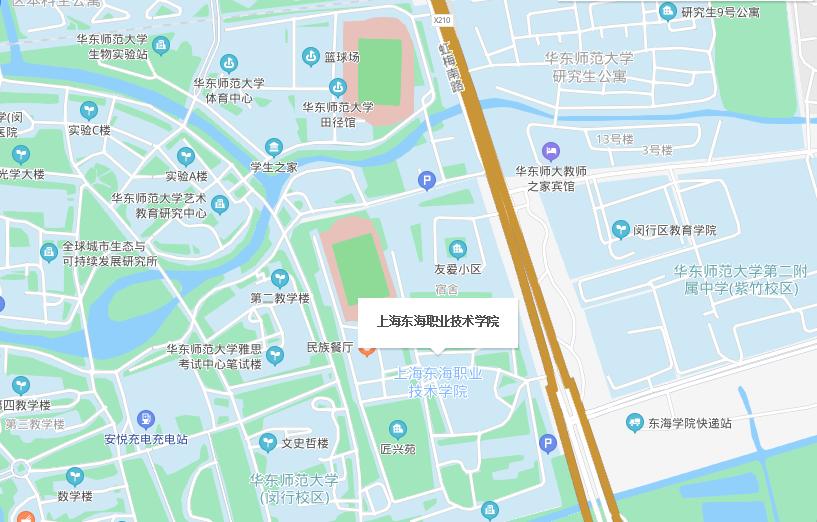Open the 第二教学楼 marker
The width and height of the screenshot is (817, 522).
coord(280,279)
